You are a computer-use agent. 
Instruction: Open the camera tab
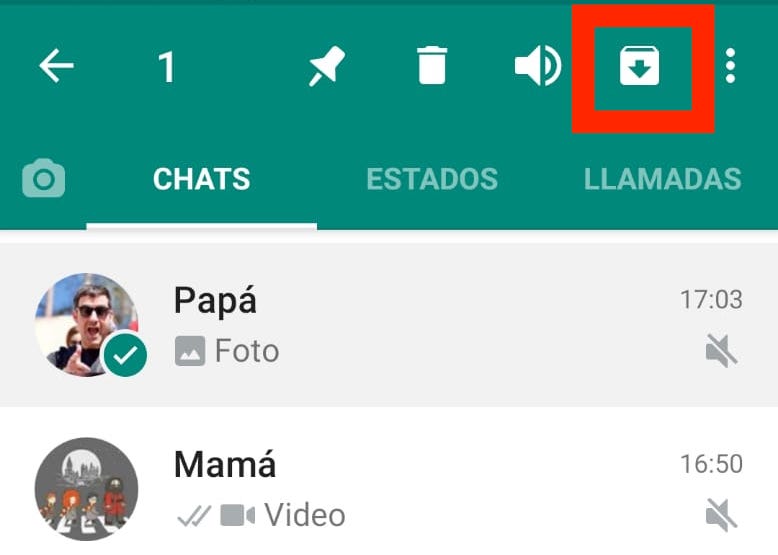43,180
